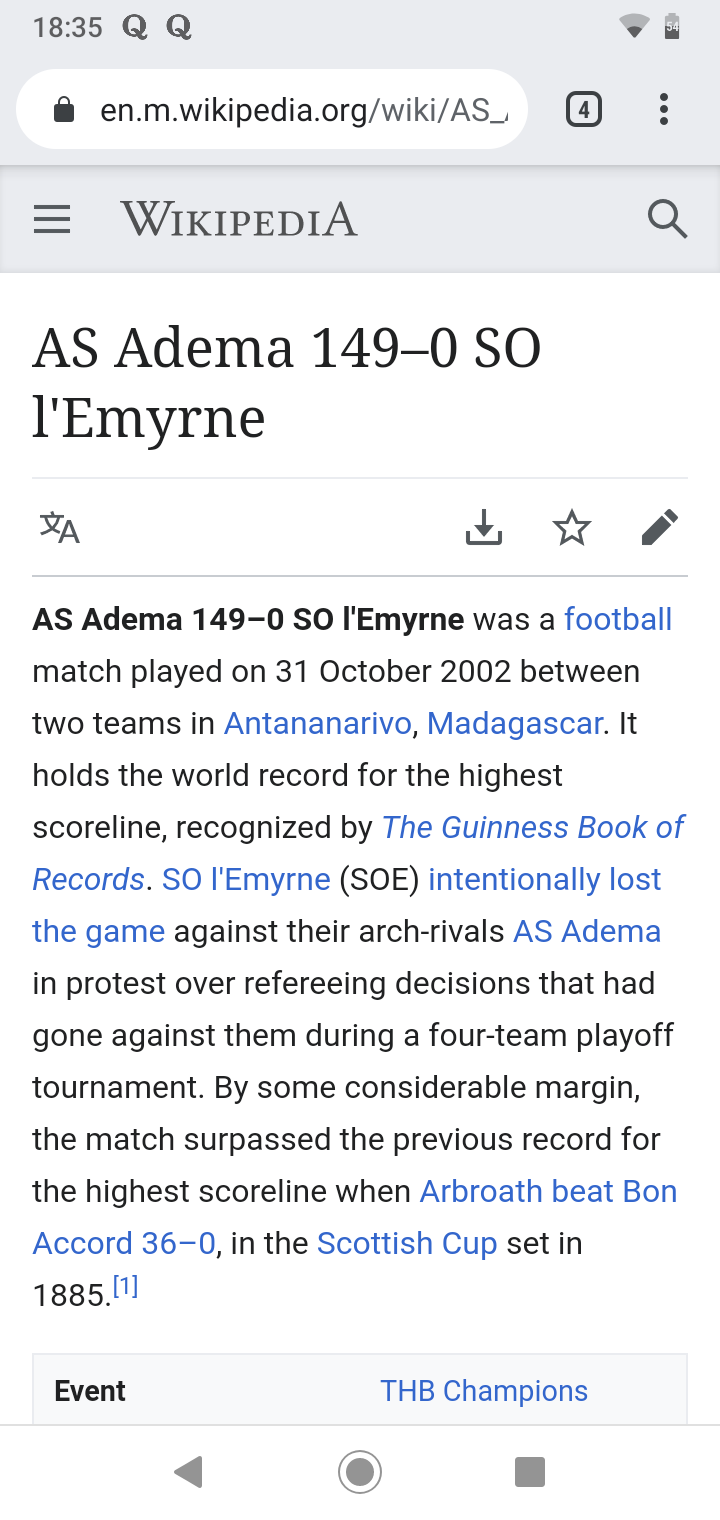
Task: Download this article
Action: coord(484,527)
